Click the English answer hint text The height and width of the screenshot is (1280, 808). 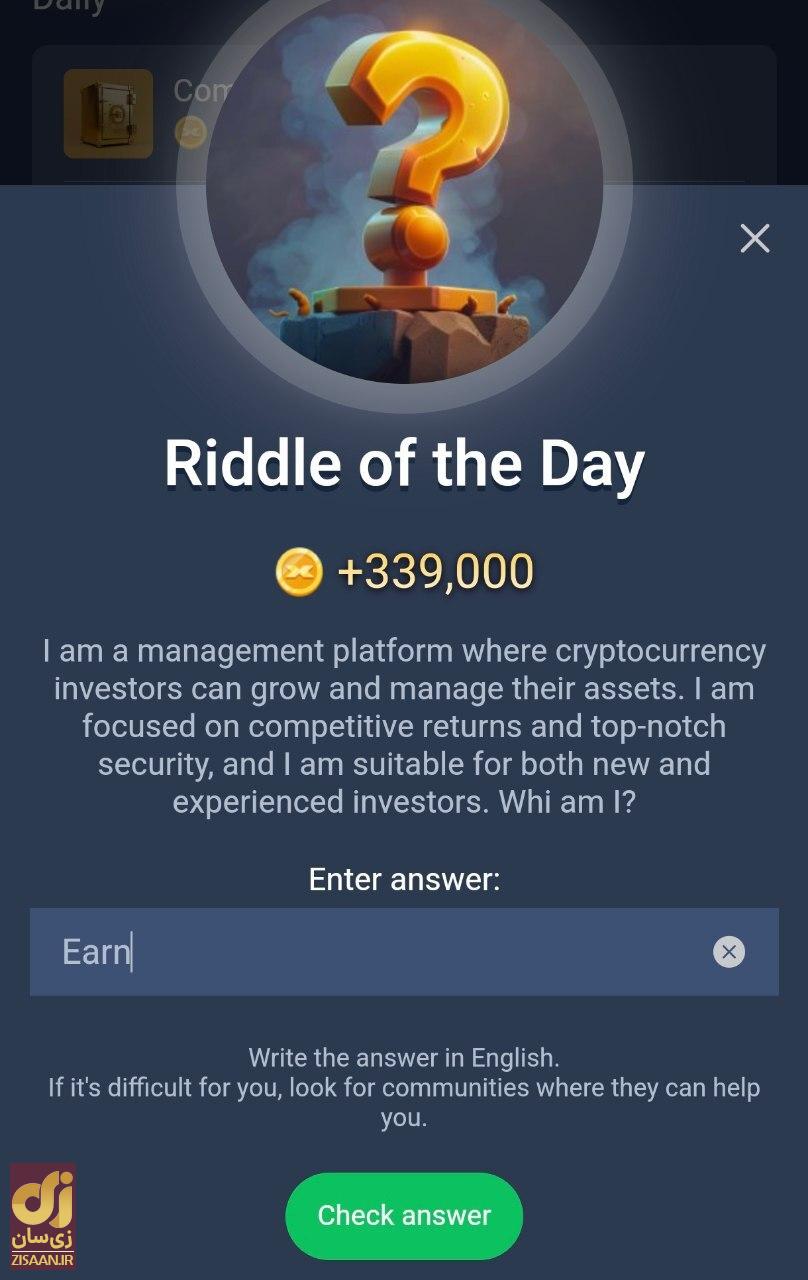404,1057
